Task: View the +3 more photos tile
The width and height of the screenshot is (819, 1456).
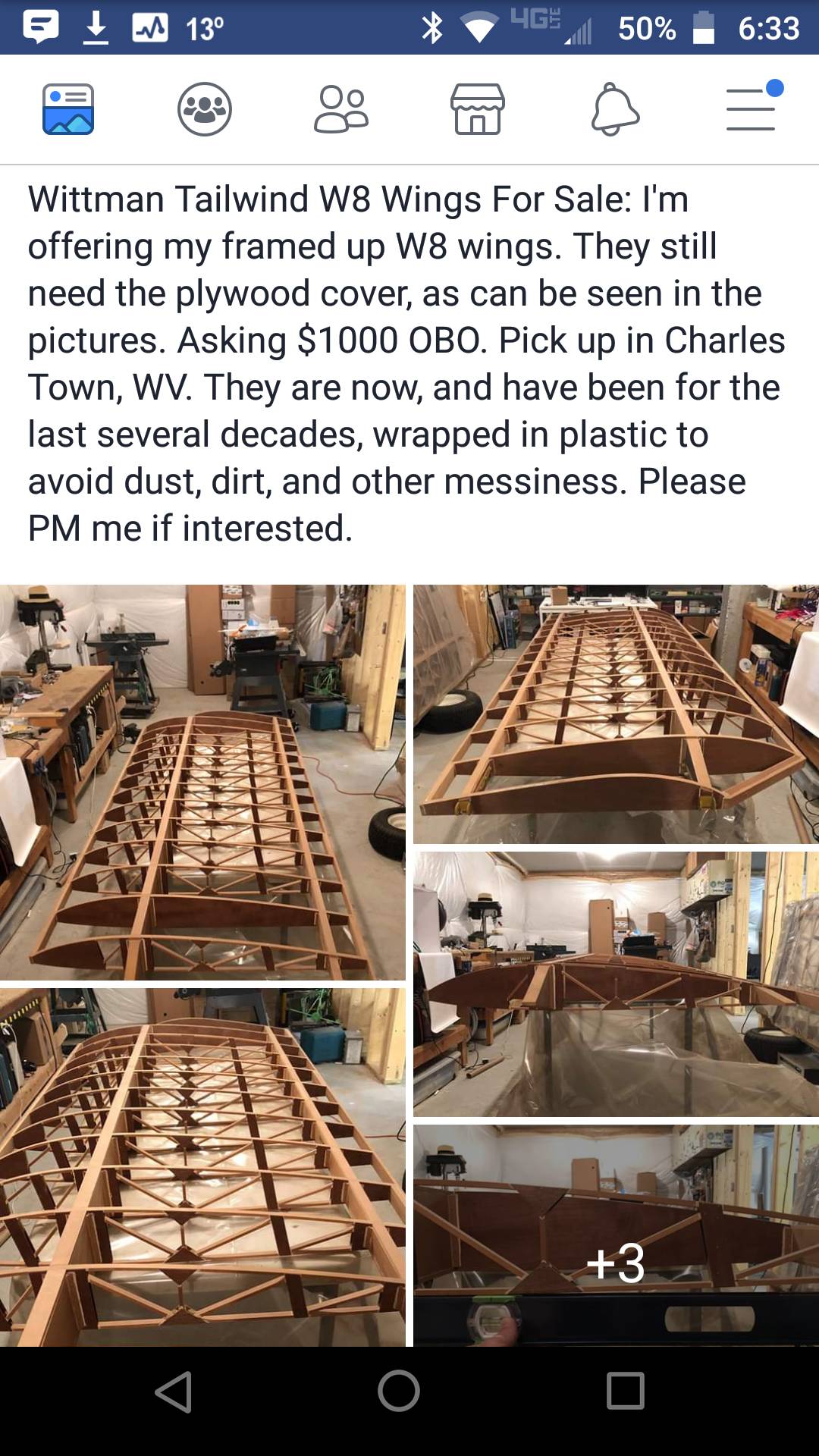Action: pos(616,1235)
